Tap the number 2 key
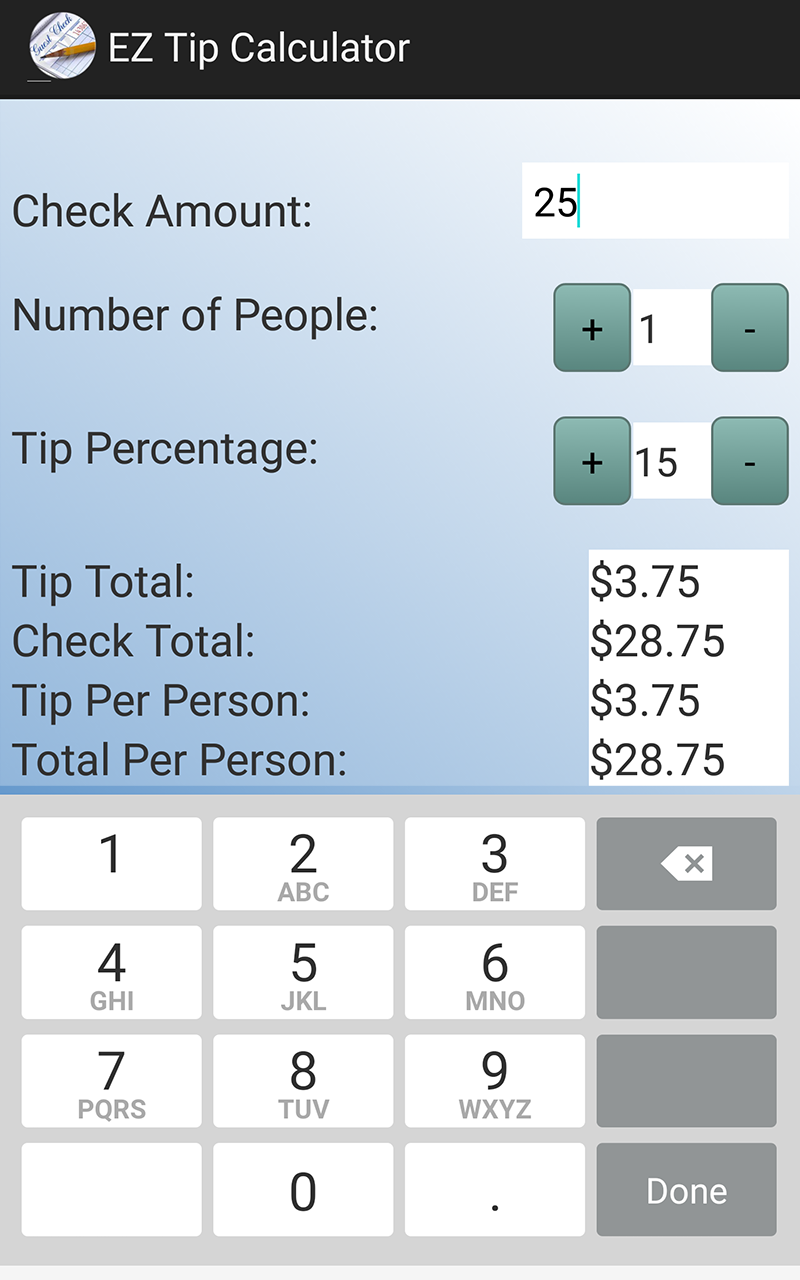The height and width of the screenshot is (1280, 800). (x=302, y=863)
